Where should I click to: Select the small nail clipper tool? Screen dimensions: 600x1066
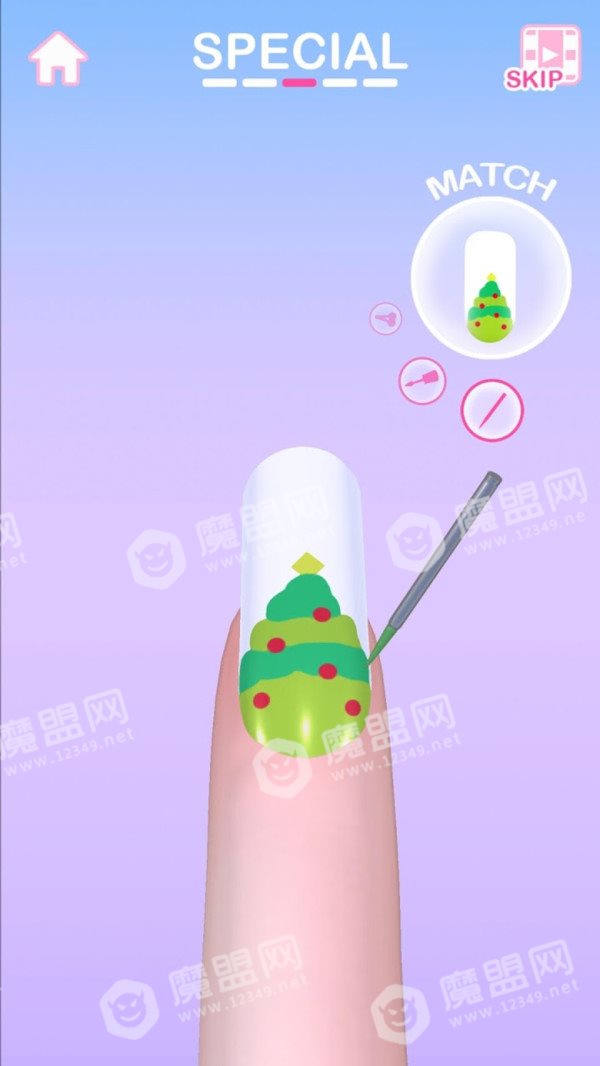click(385, 318)
